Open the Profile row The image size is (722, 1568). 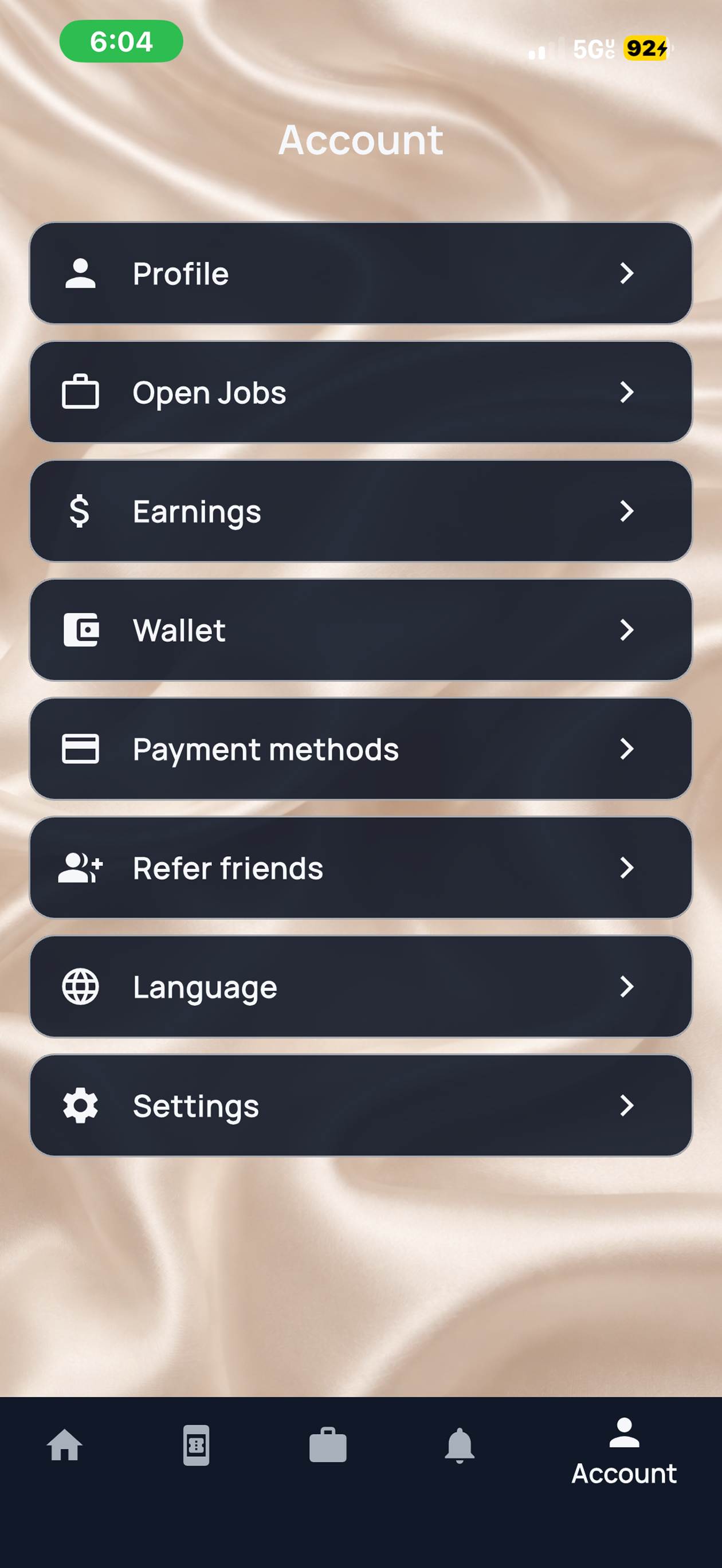(361, 273)
